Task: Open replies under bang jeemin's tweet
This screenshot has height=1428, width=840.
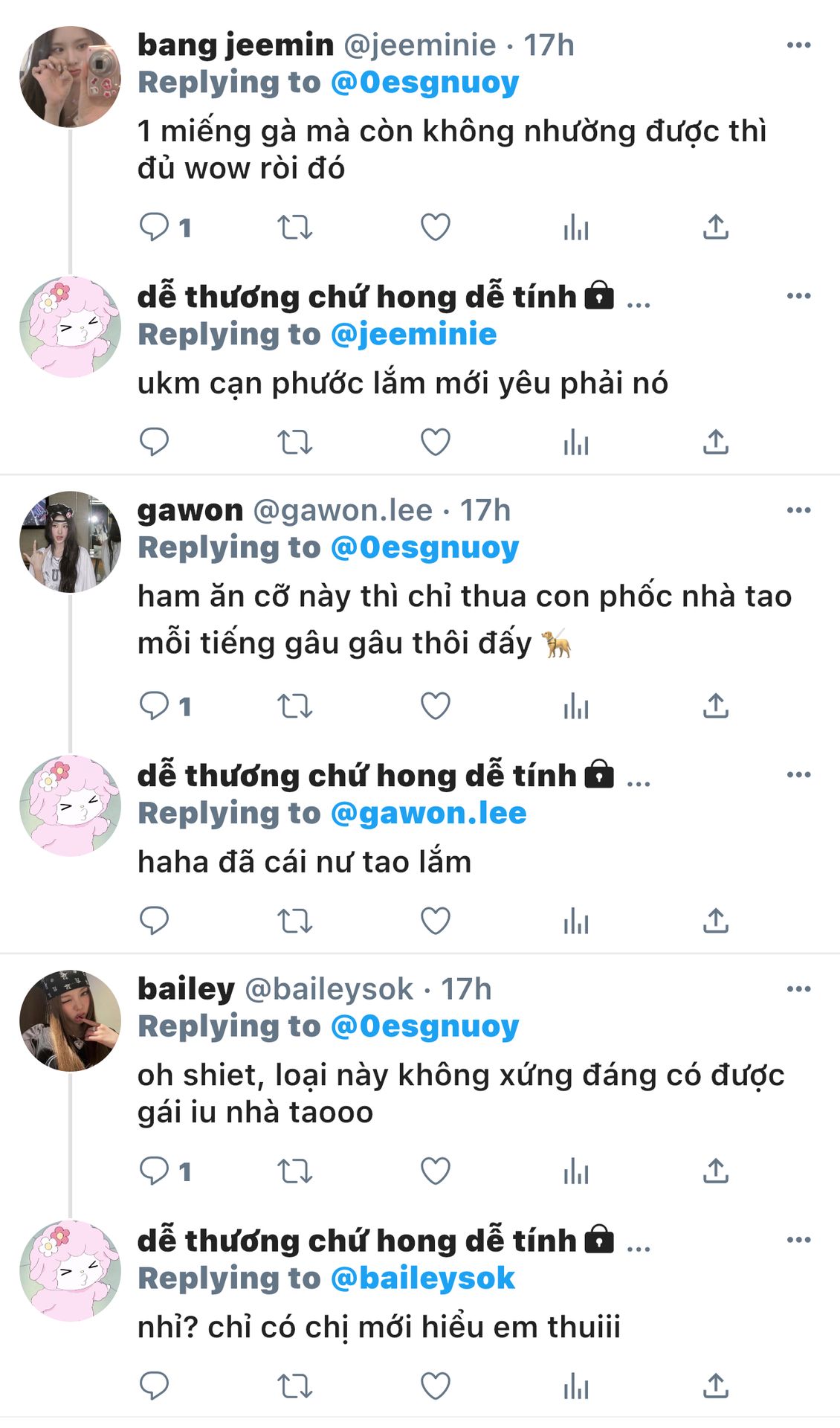Action: point(155,227)
